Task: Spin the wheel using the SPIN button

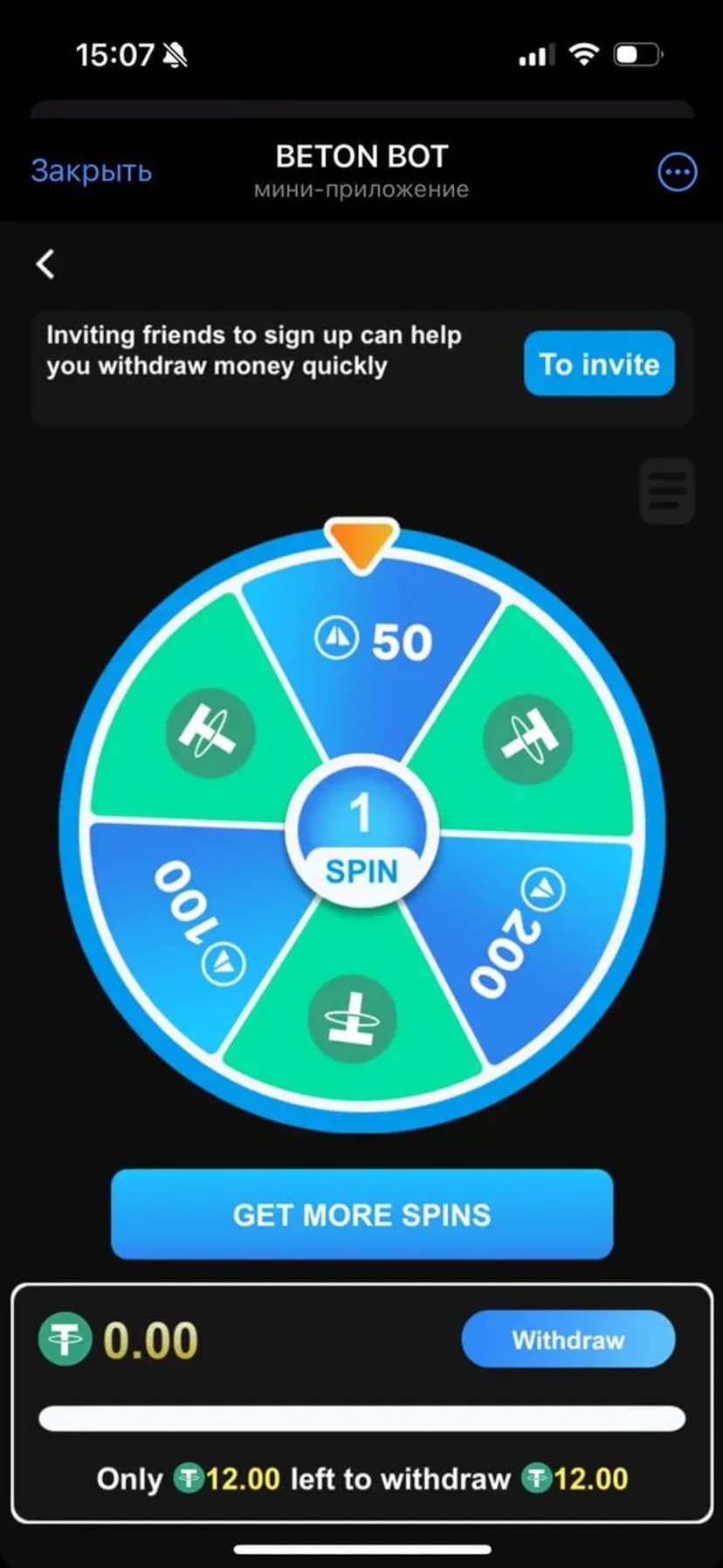Action: tap(361, 835)
